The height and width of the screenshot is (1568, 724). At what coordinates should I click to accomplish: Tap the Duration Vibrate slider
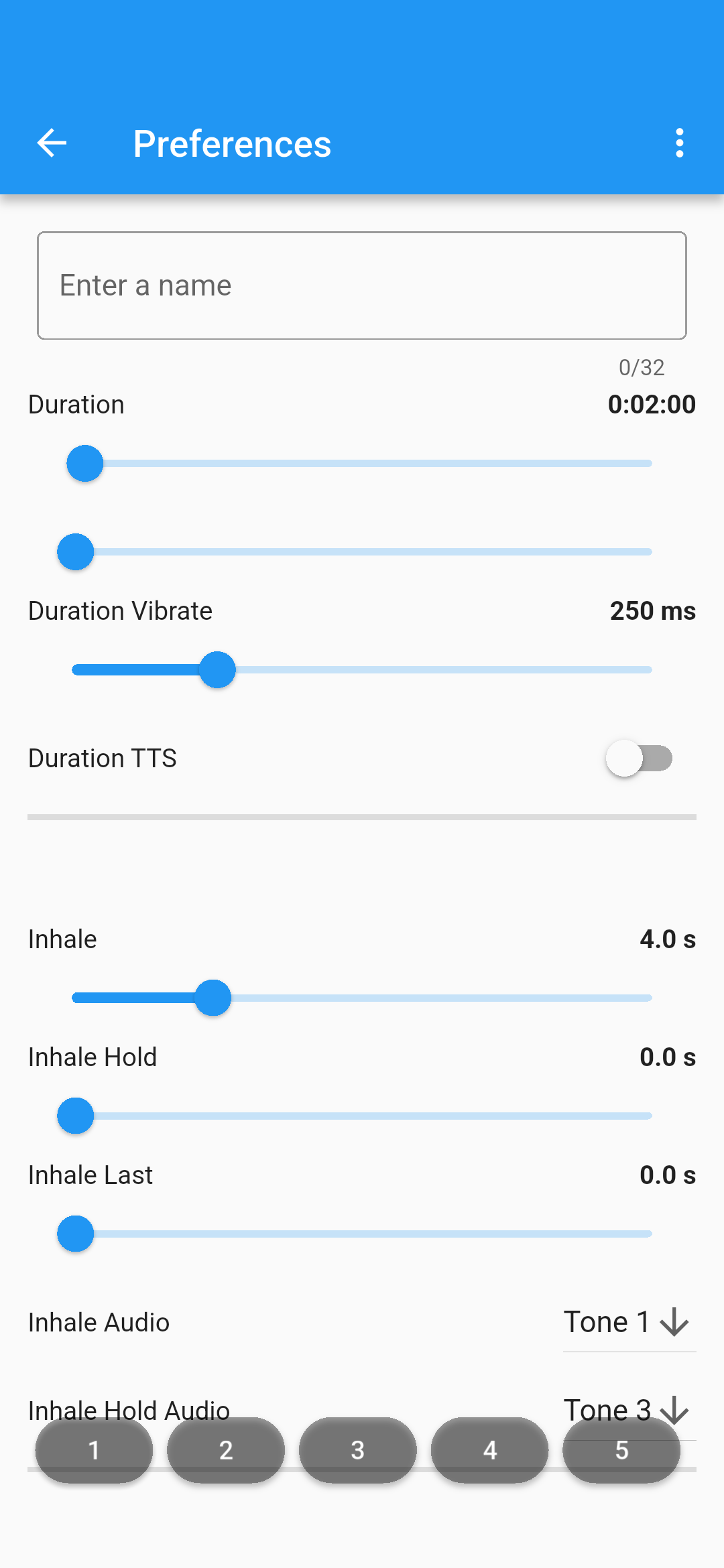click(362, 670)
